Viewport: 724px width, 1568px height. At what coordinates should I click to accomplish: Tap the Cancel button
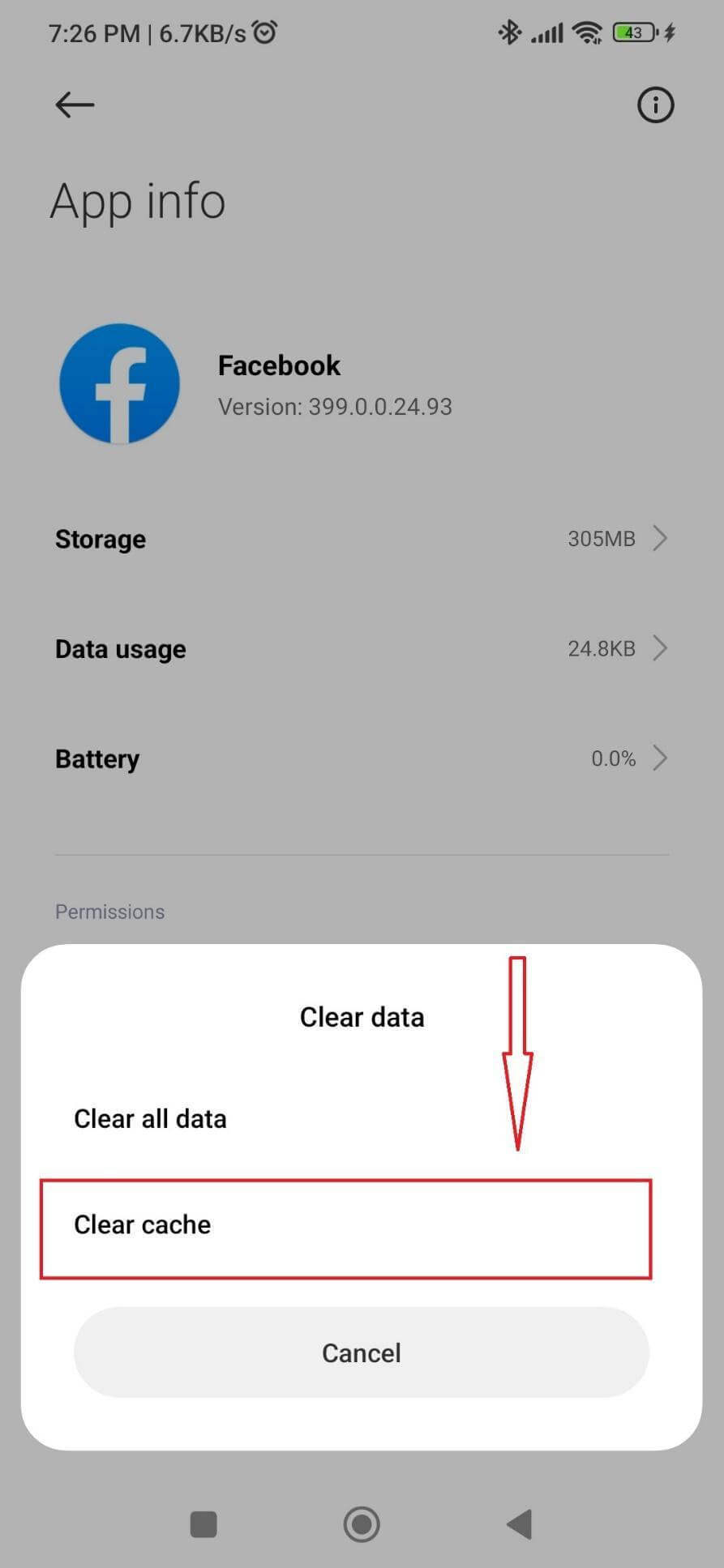362,1352
